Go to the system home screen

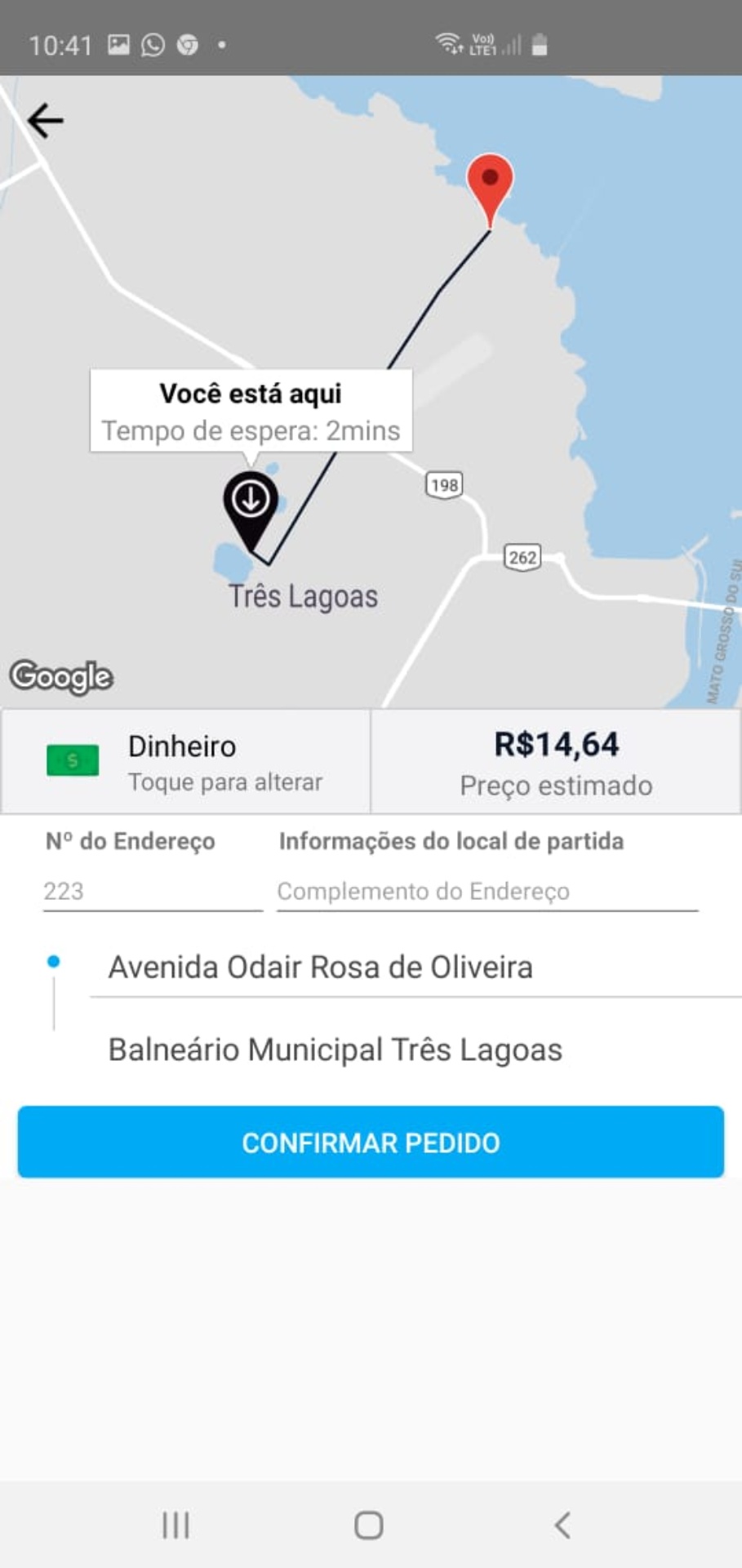369,1525
